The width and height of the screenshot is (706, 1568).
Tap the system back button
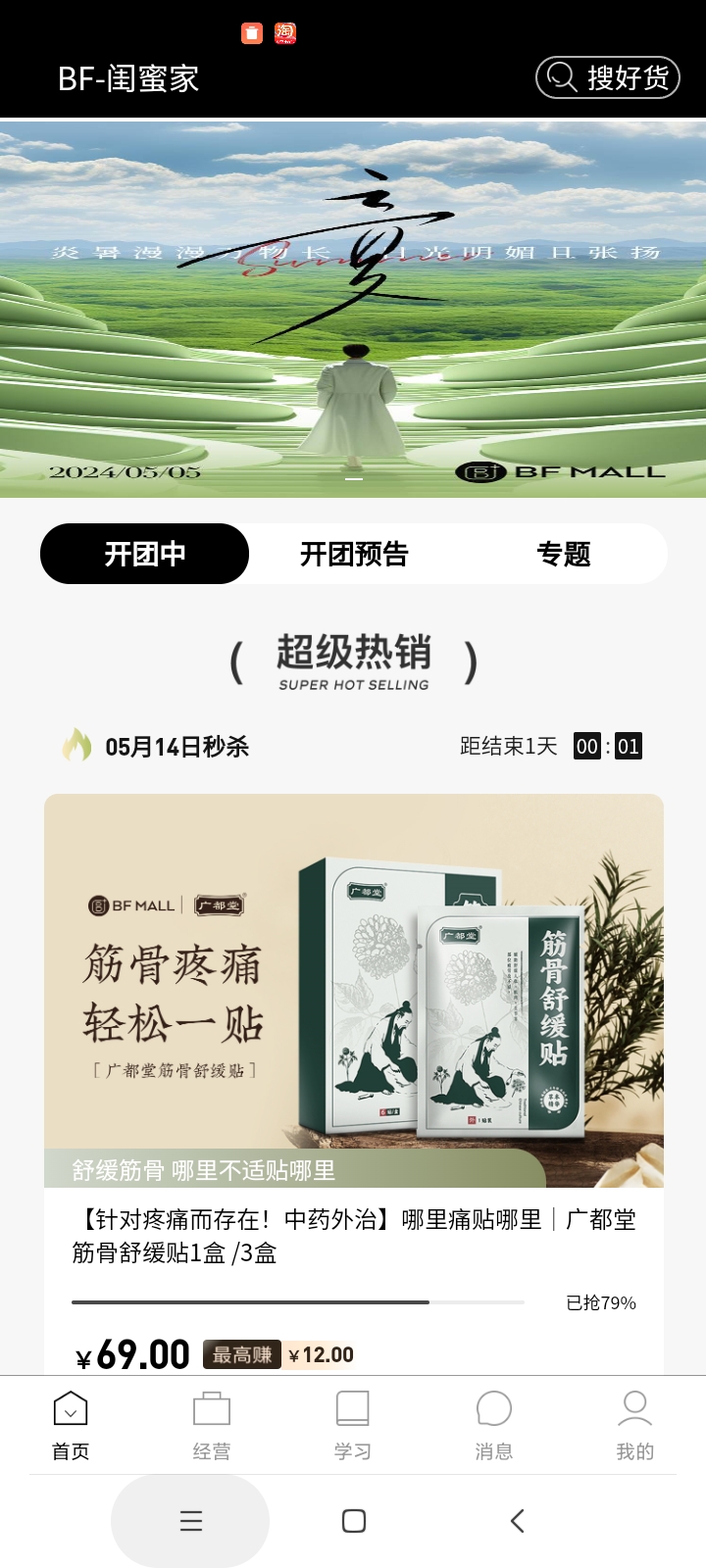[x=517, y=1520]
